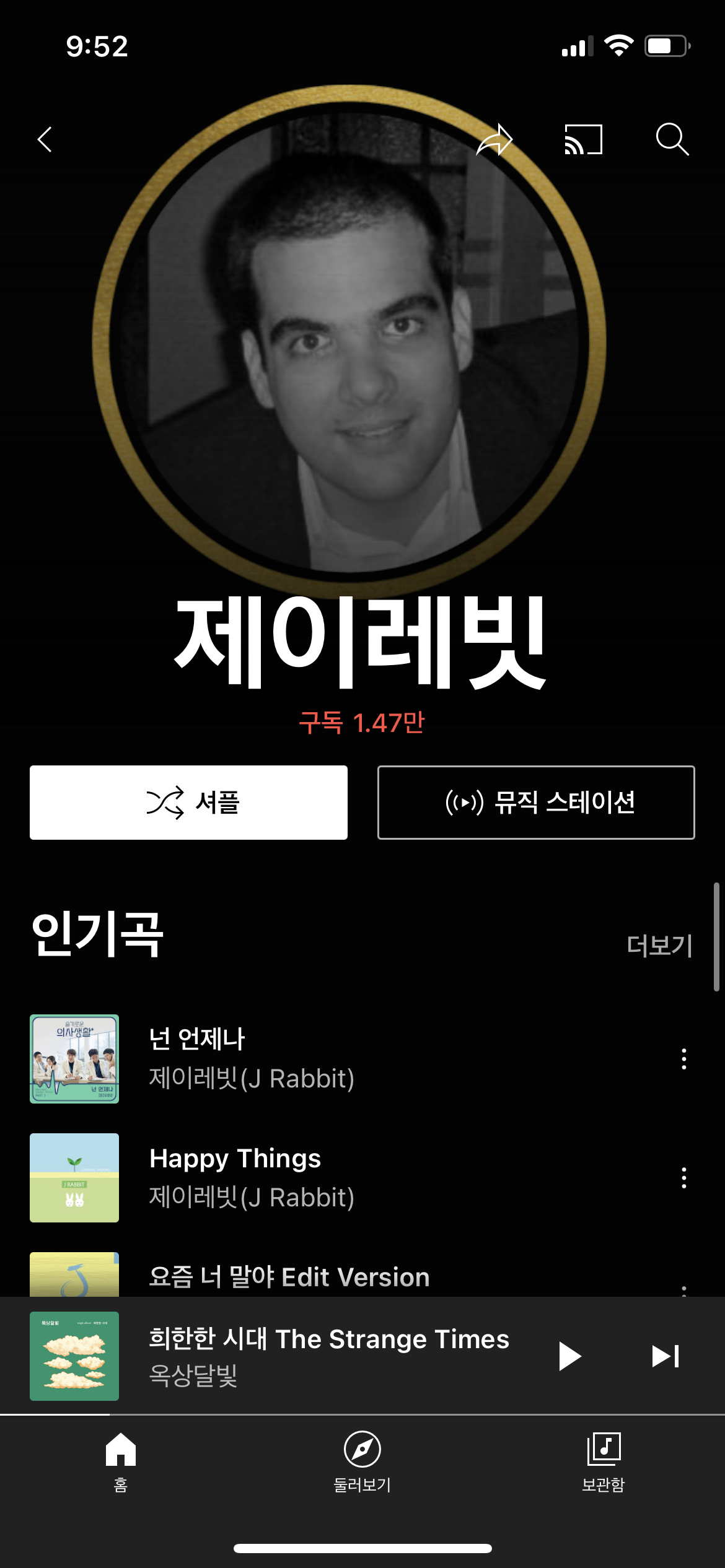725x1568 pixels.
Task: Skip to the next track
Action: click(665, 1356)
